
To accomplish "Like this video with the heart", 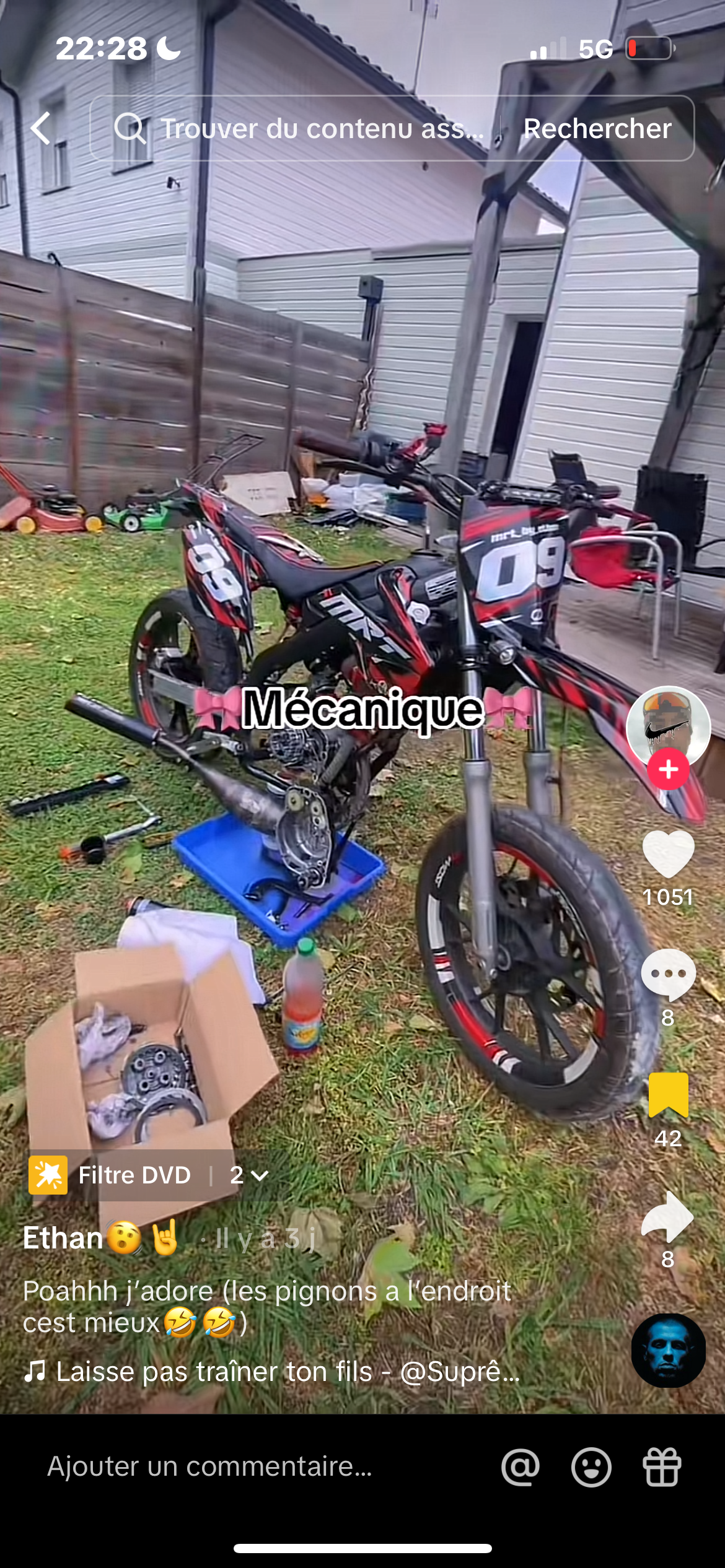I will [668, 855].
